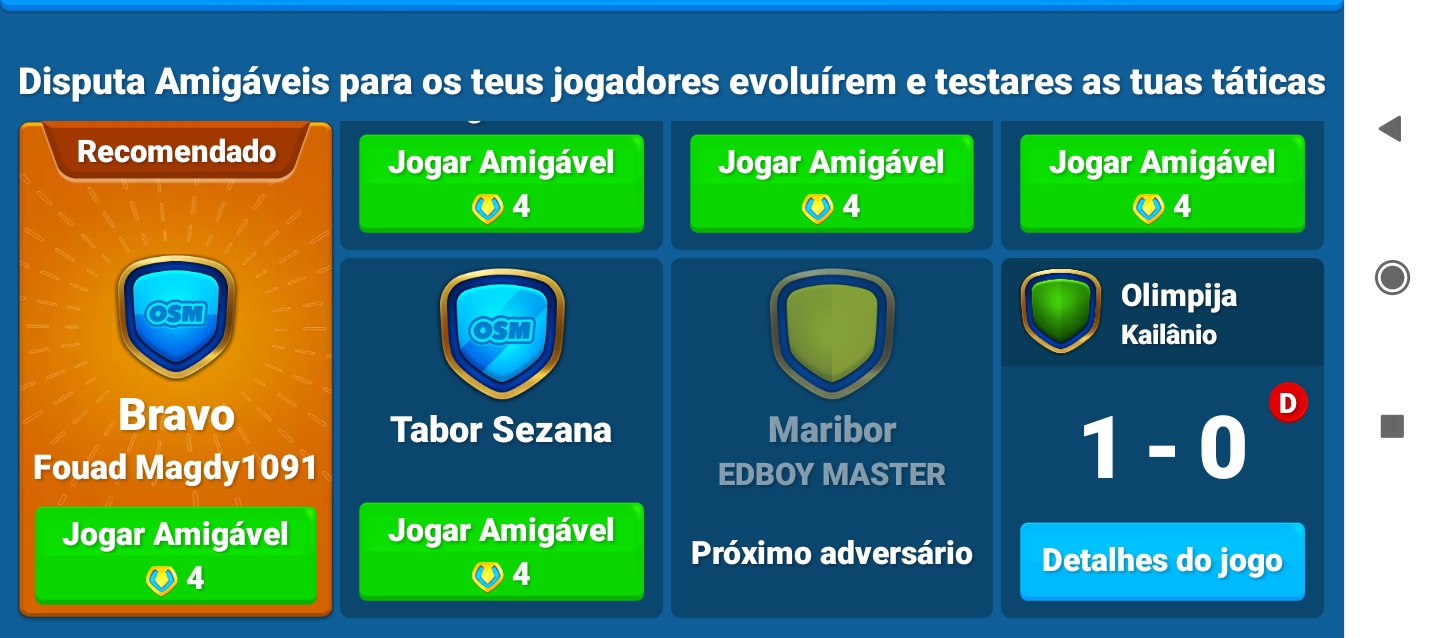
Task: Open Detalhes do jogo for Olimpija
Action: [x=1162, y=560]
